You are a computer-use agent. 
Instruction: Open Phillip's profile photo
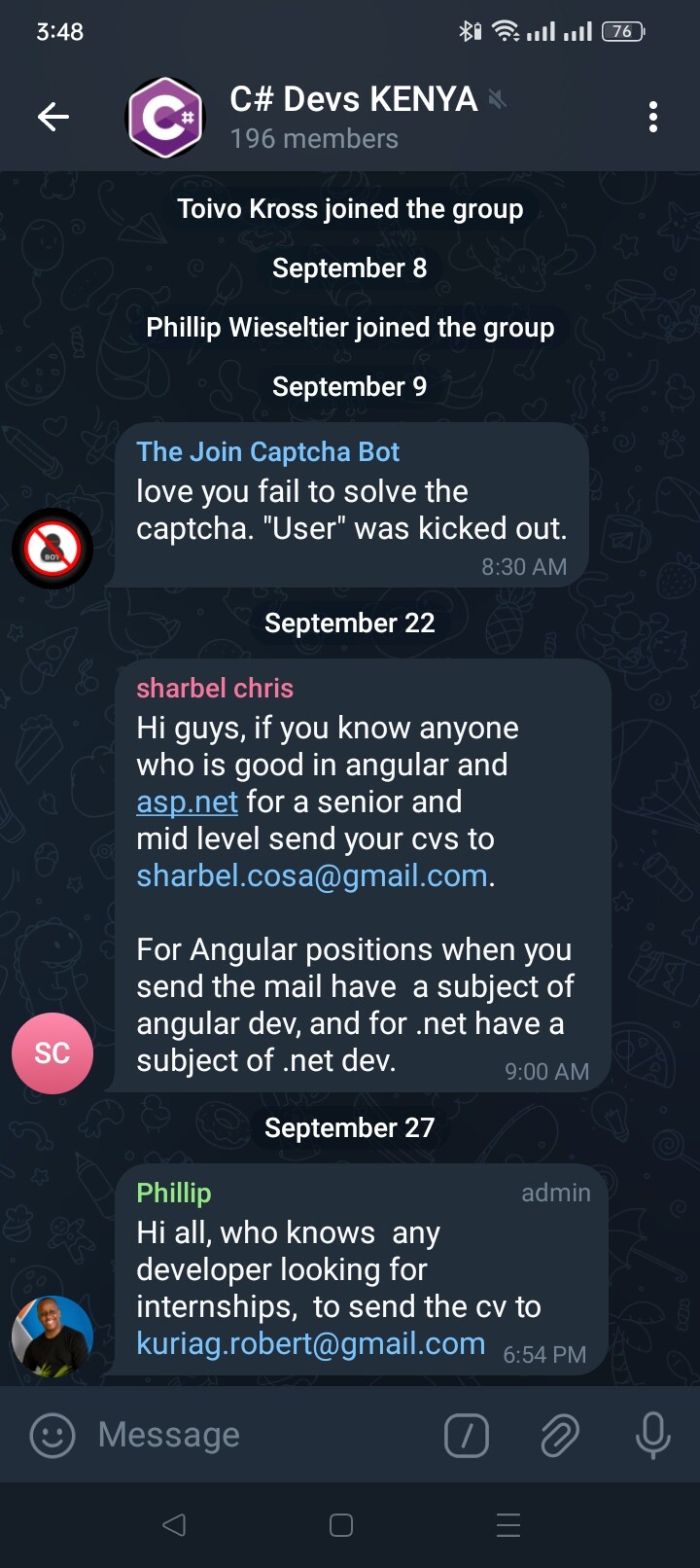click(x=52, y=1336)
